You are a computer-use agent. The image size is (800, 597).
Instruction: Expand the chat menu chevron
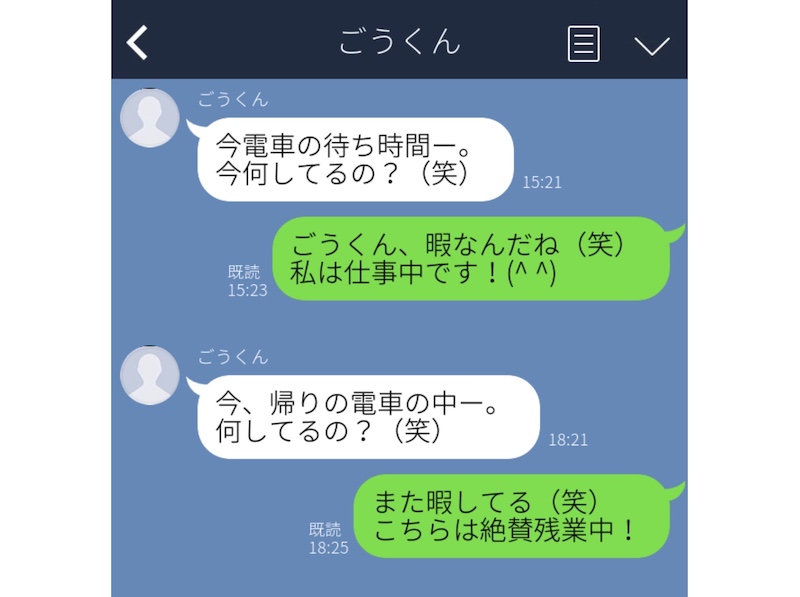tap(652, 45)
